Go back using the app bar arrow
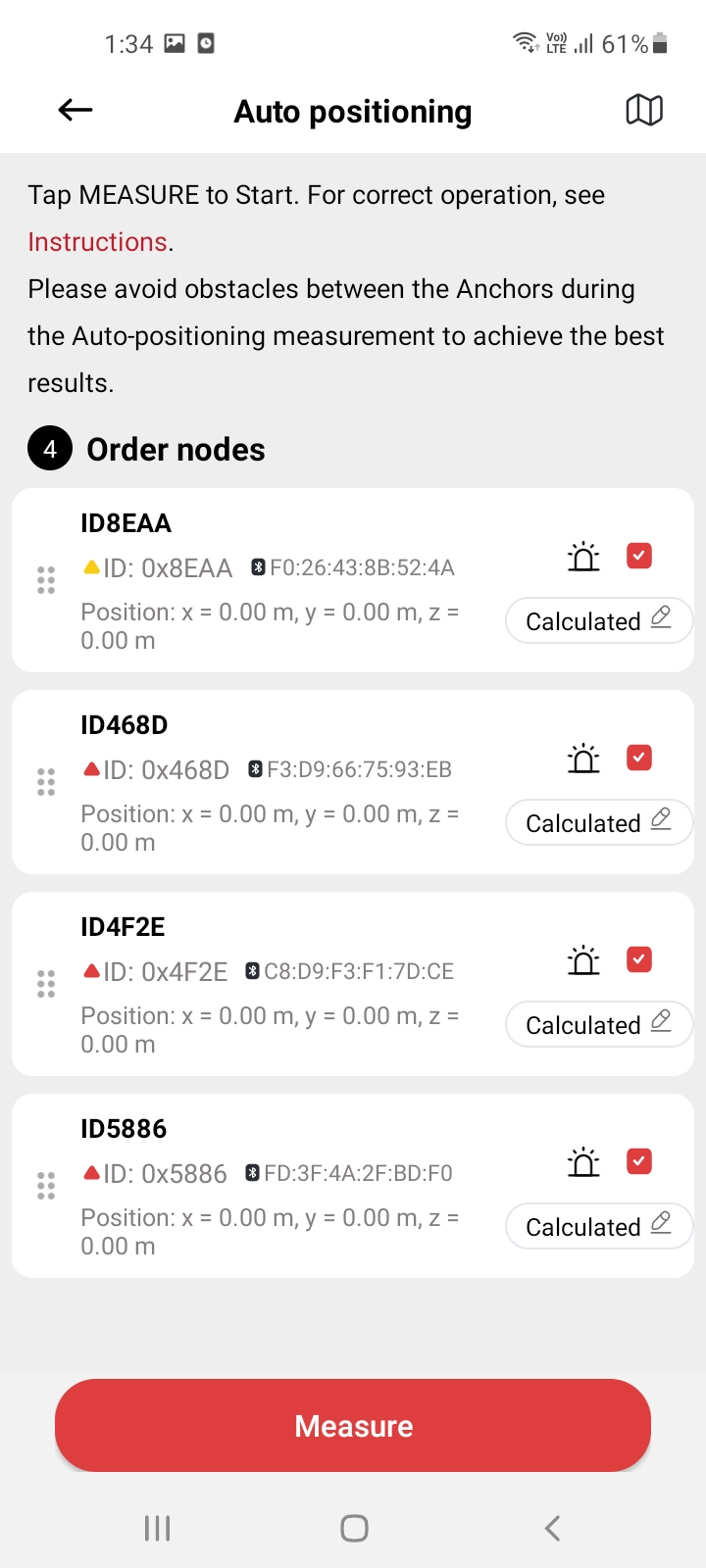Viewport: 706px width, 1568px height. 76,111
